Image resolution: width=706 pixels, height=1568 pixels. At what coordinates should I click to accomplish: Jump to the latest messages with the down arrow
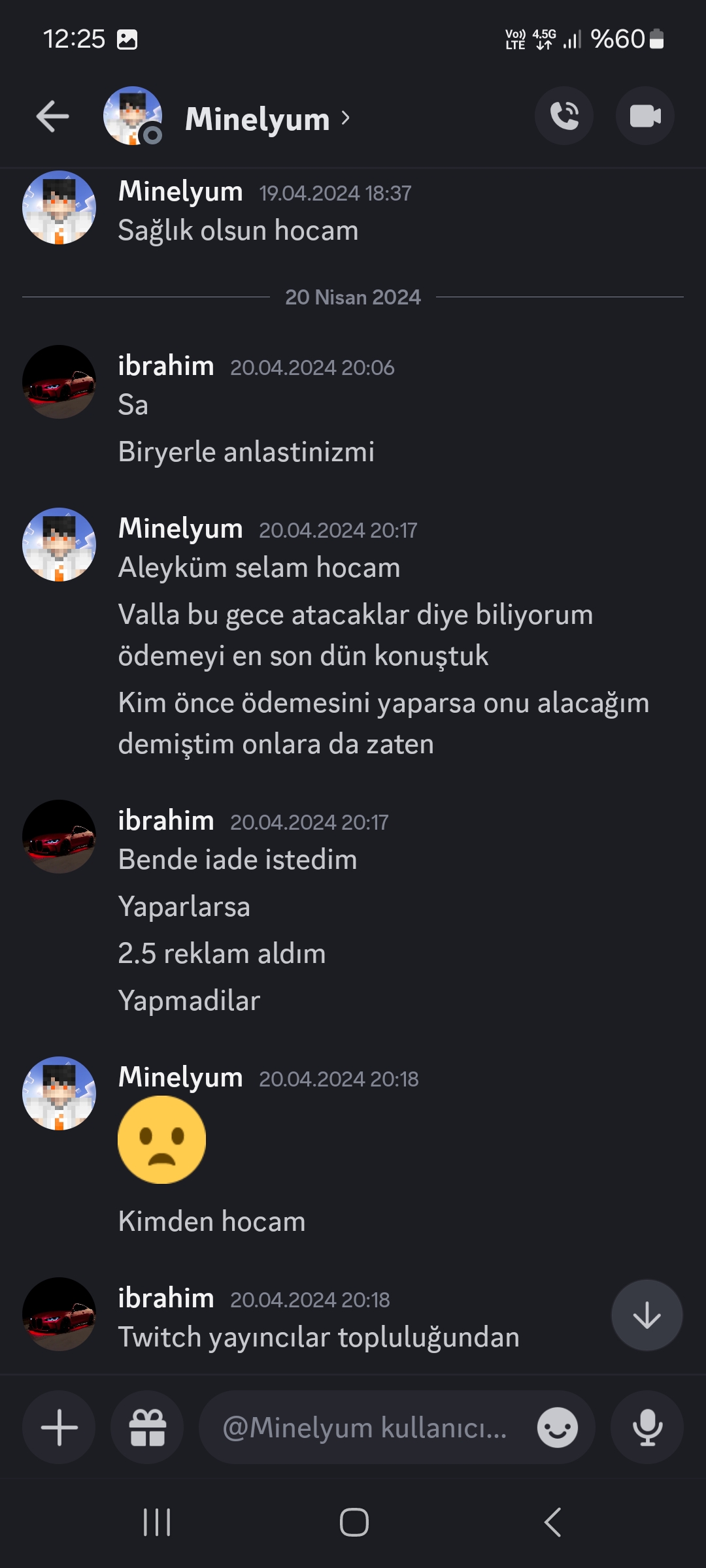tap(647, 1315)
